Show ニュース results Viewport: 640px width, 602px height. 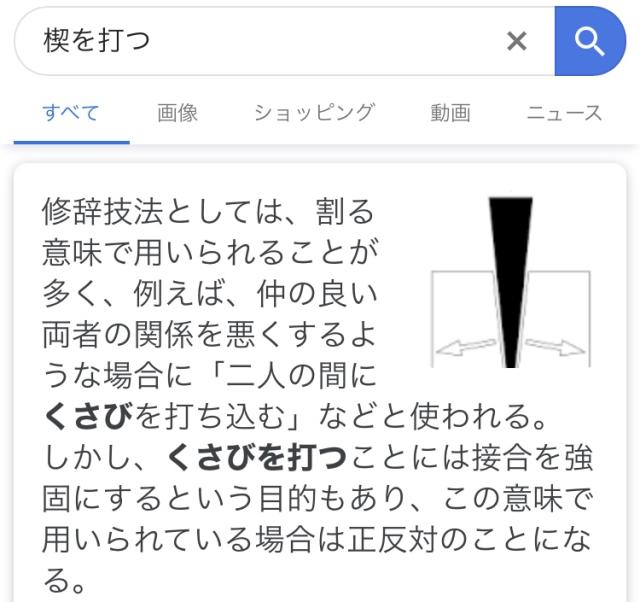point(565,112)
